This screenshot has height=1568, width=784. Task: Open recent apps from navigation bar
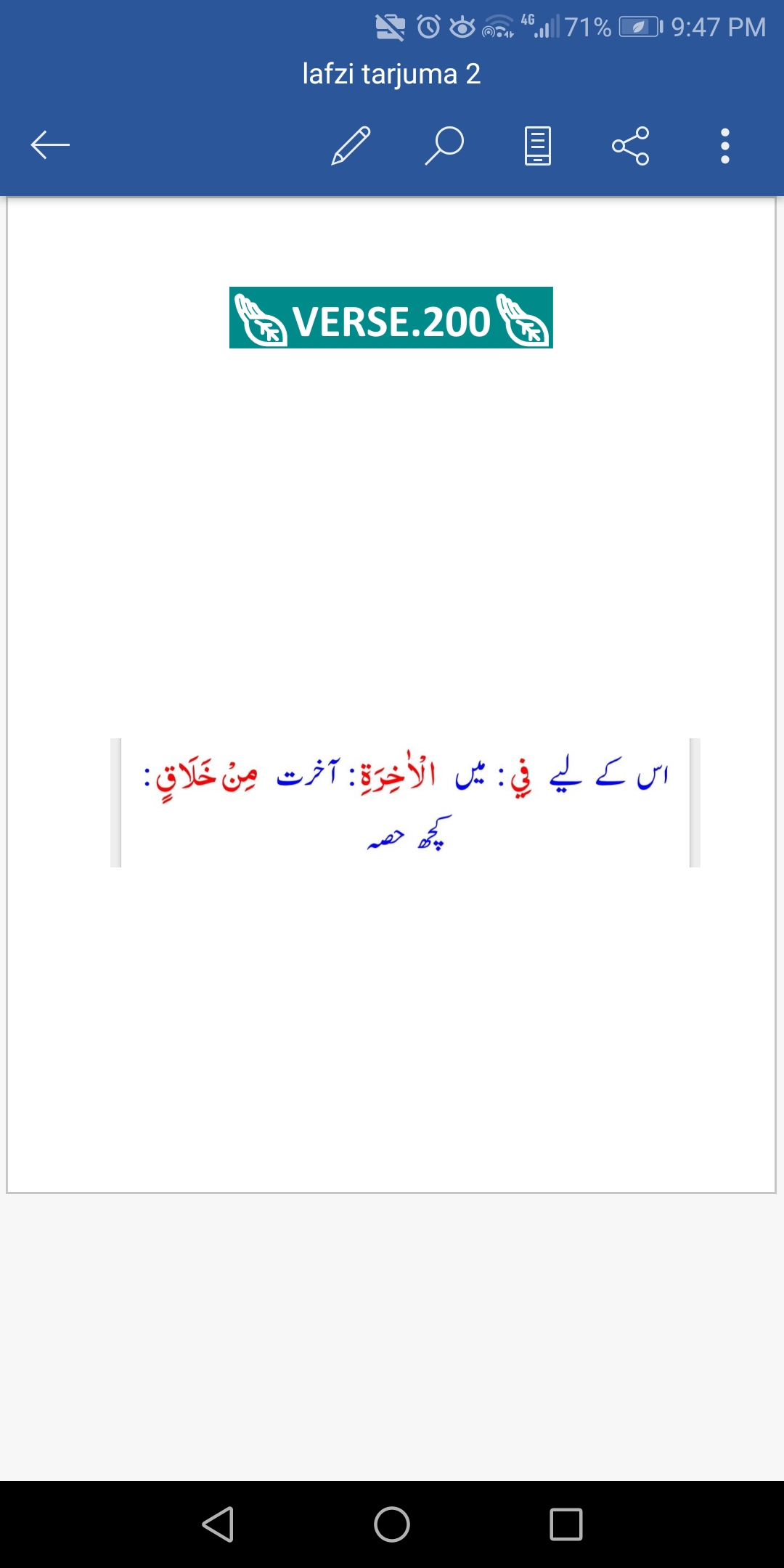pyautogui.click(x=566, y=1524)
